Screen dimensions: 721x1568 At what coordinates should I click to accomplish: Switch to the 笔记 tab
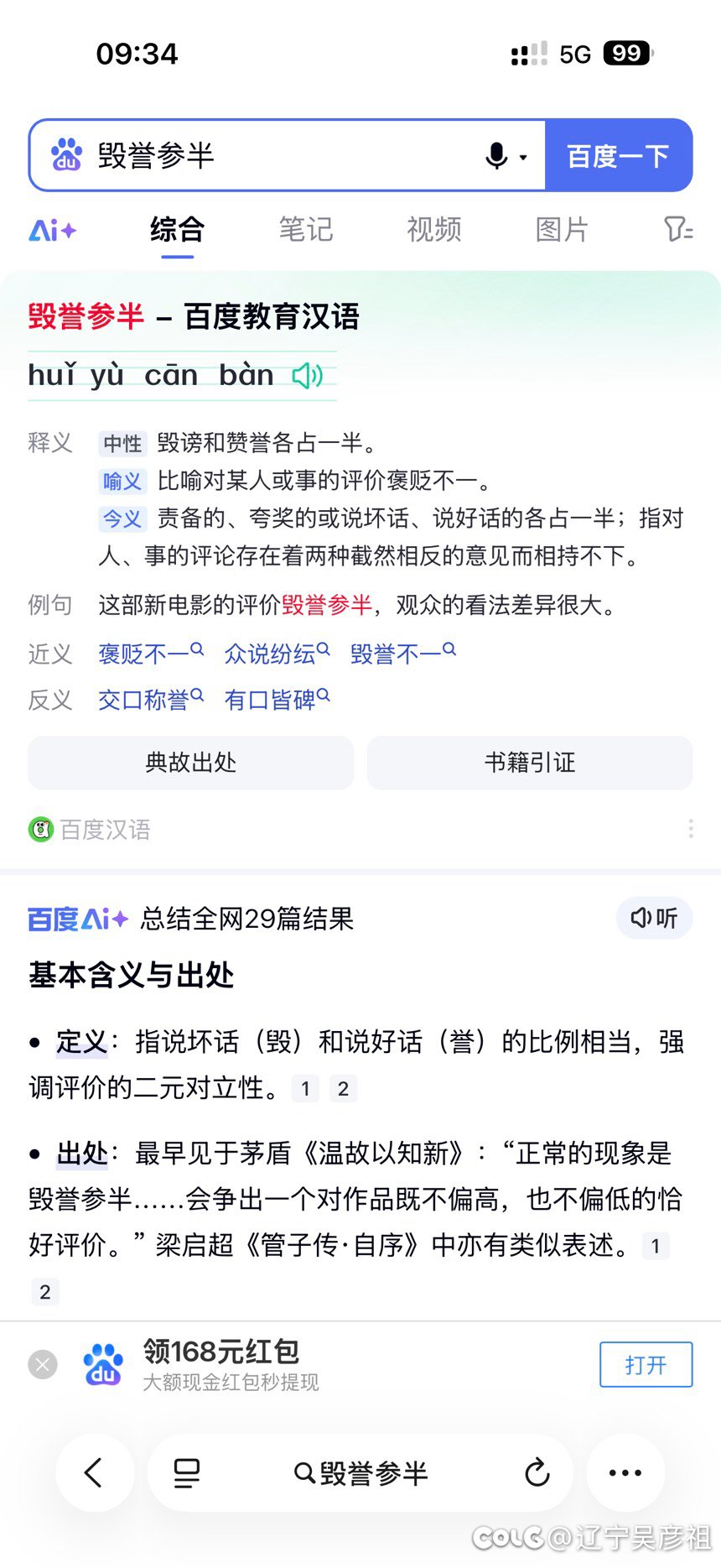pos(306,230)
